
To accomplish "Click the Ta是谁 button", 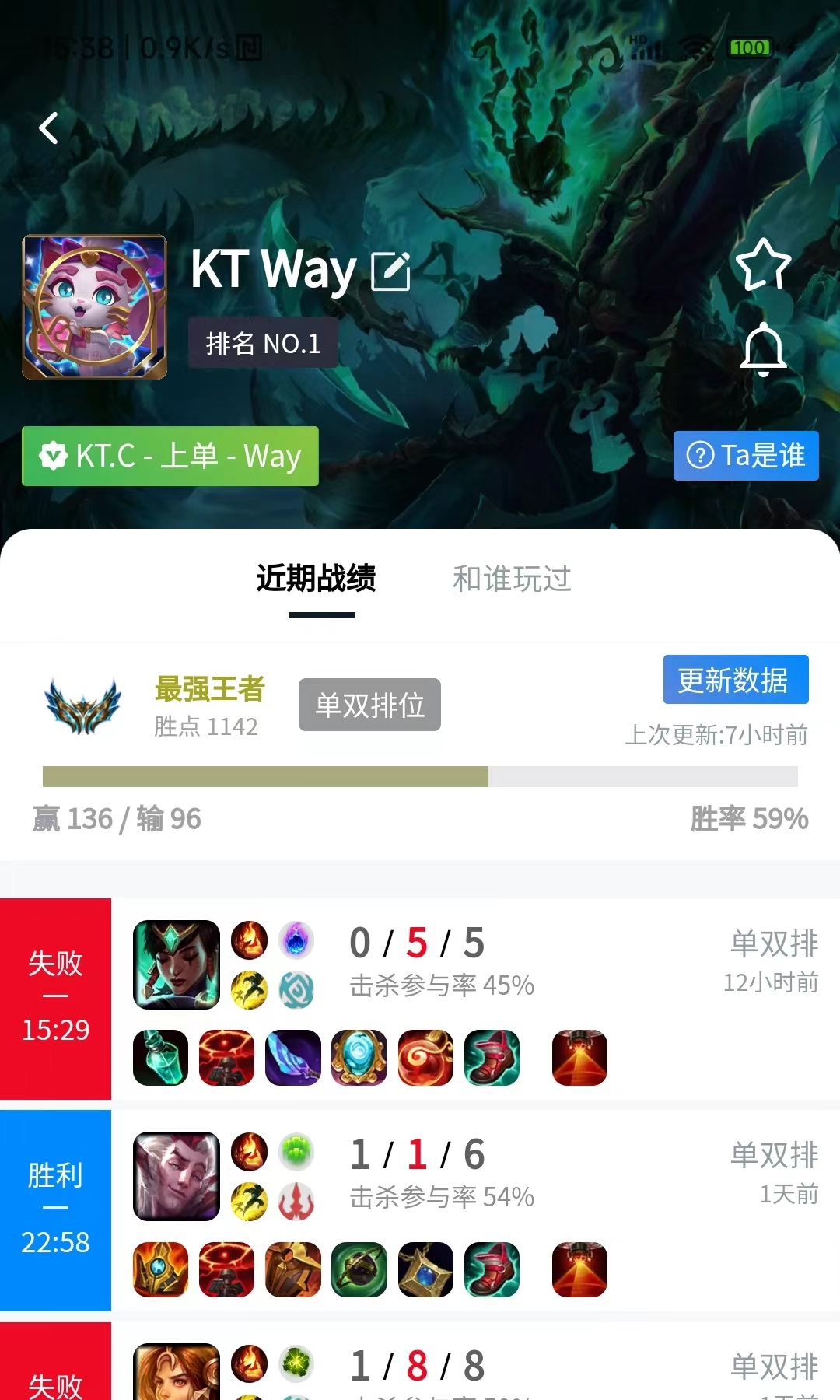I will [x=745, y=457].
